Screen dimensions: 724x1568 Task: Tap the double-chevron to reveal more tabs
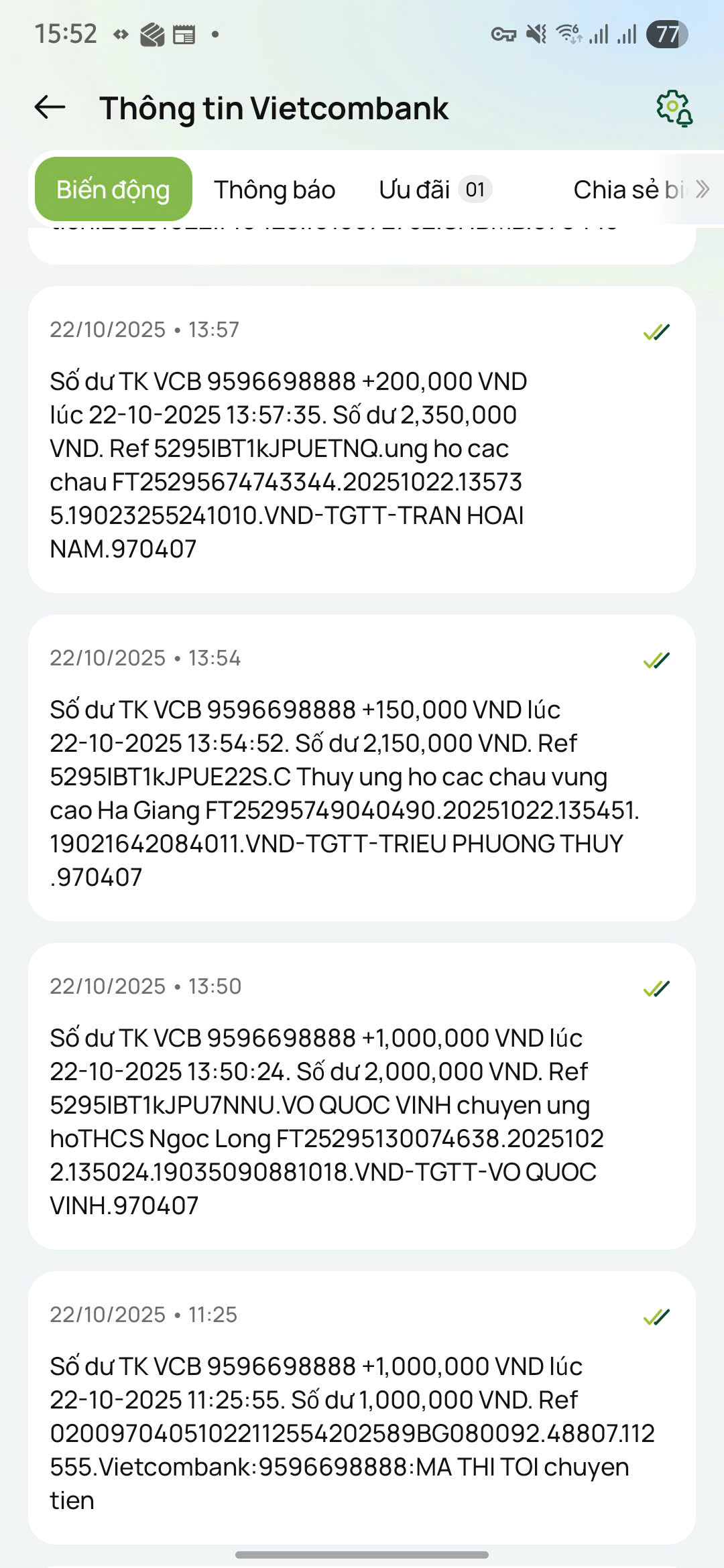pos(703,190)
